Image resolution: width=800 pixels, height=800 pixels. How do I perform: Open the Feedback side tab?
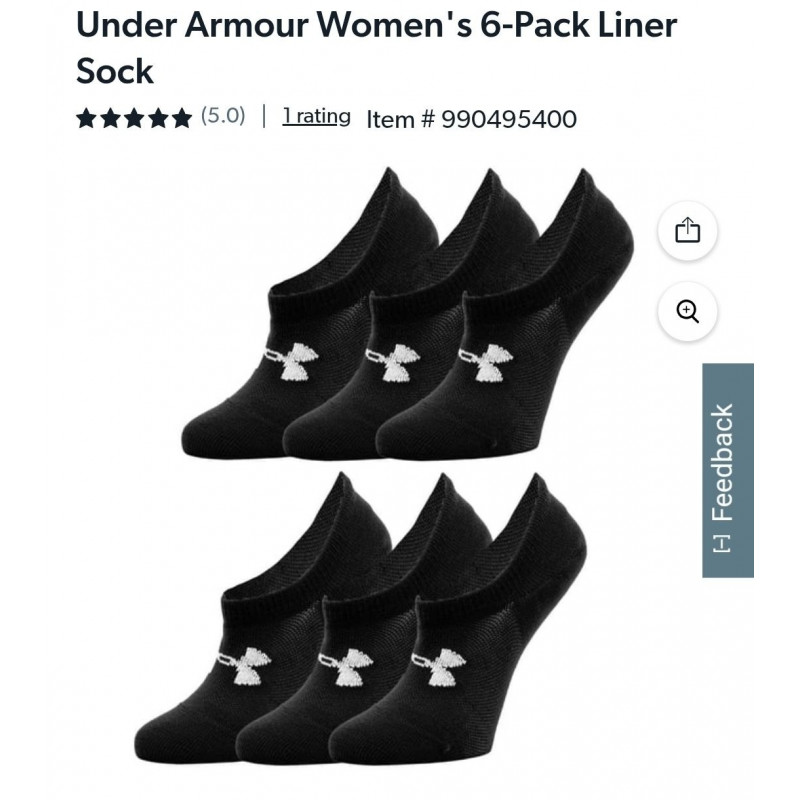tap(727, 470)
